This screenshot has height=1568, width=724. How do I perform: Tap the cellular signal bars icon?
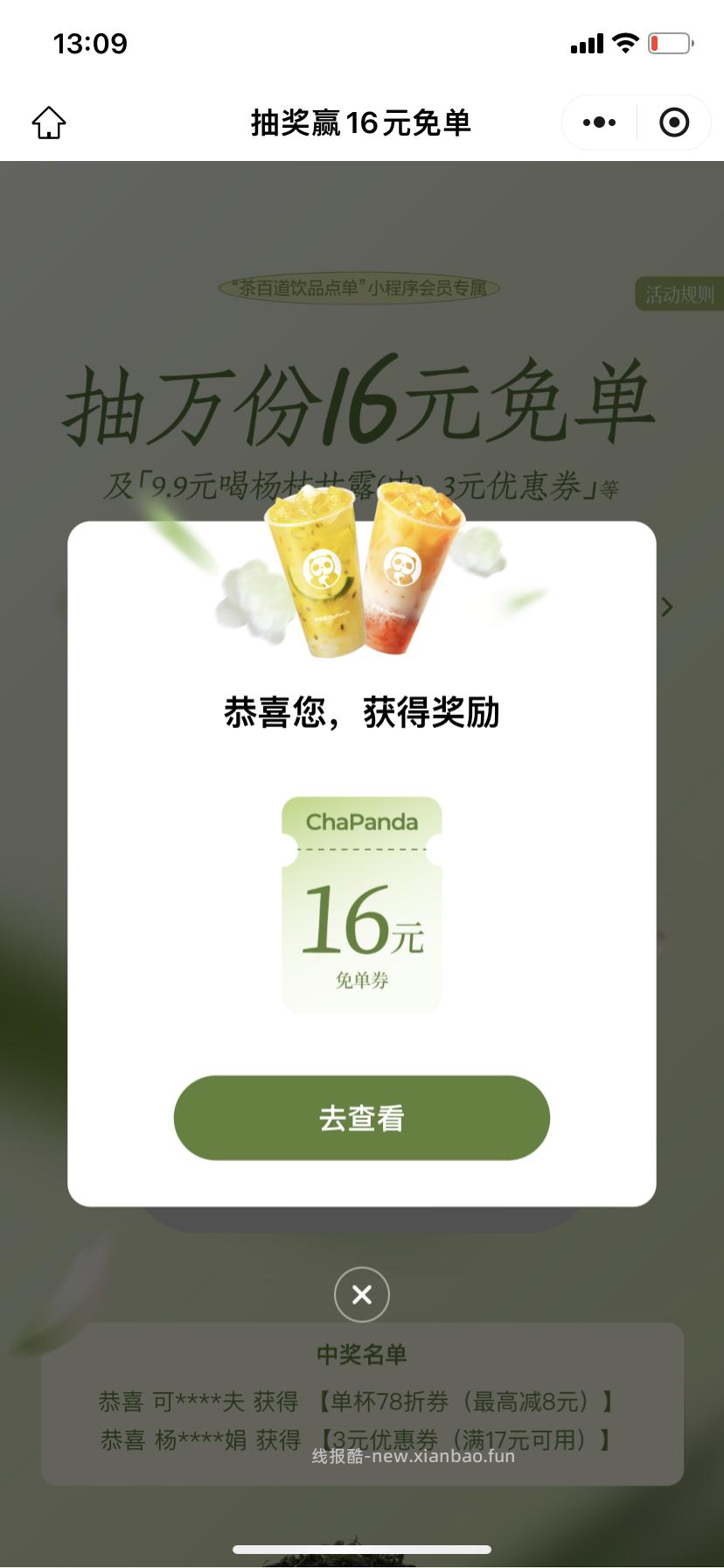point(587,43)
